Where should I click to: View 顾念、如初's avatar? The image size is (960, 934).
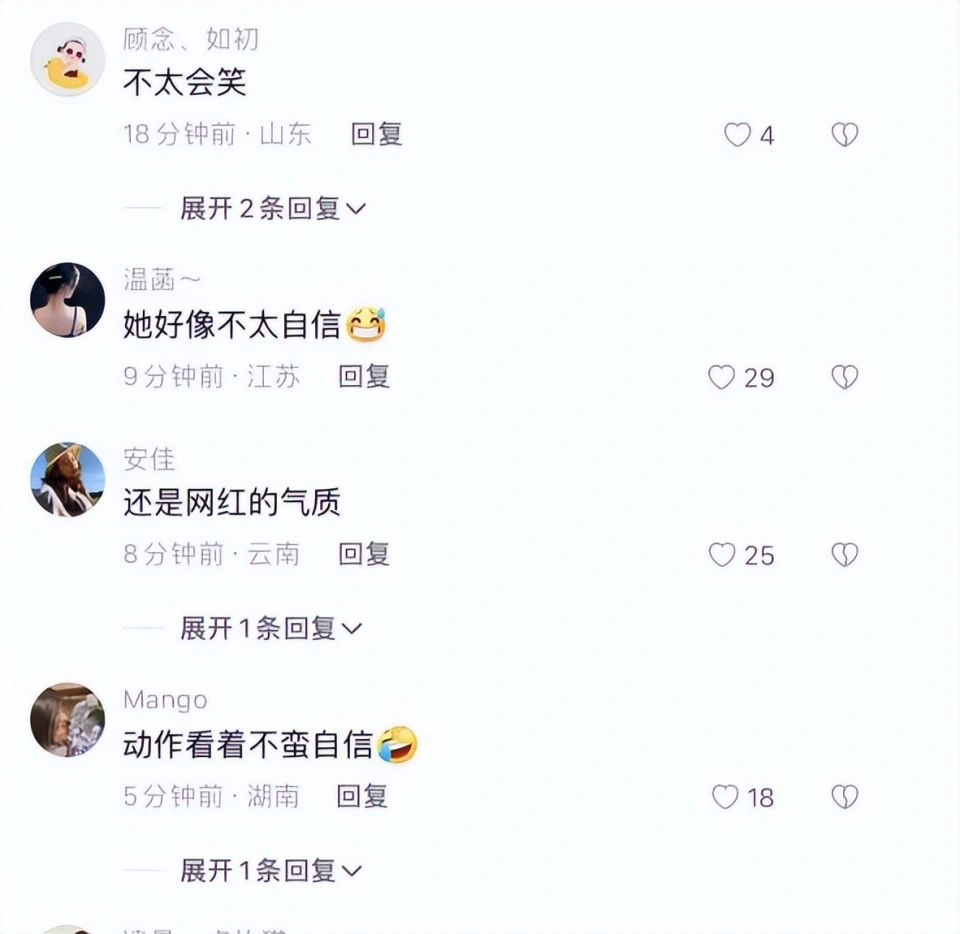(x=67, y=60)
